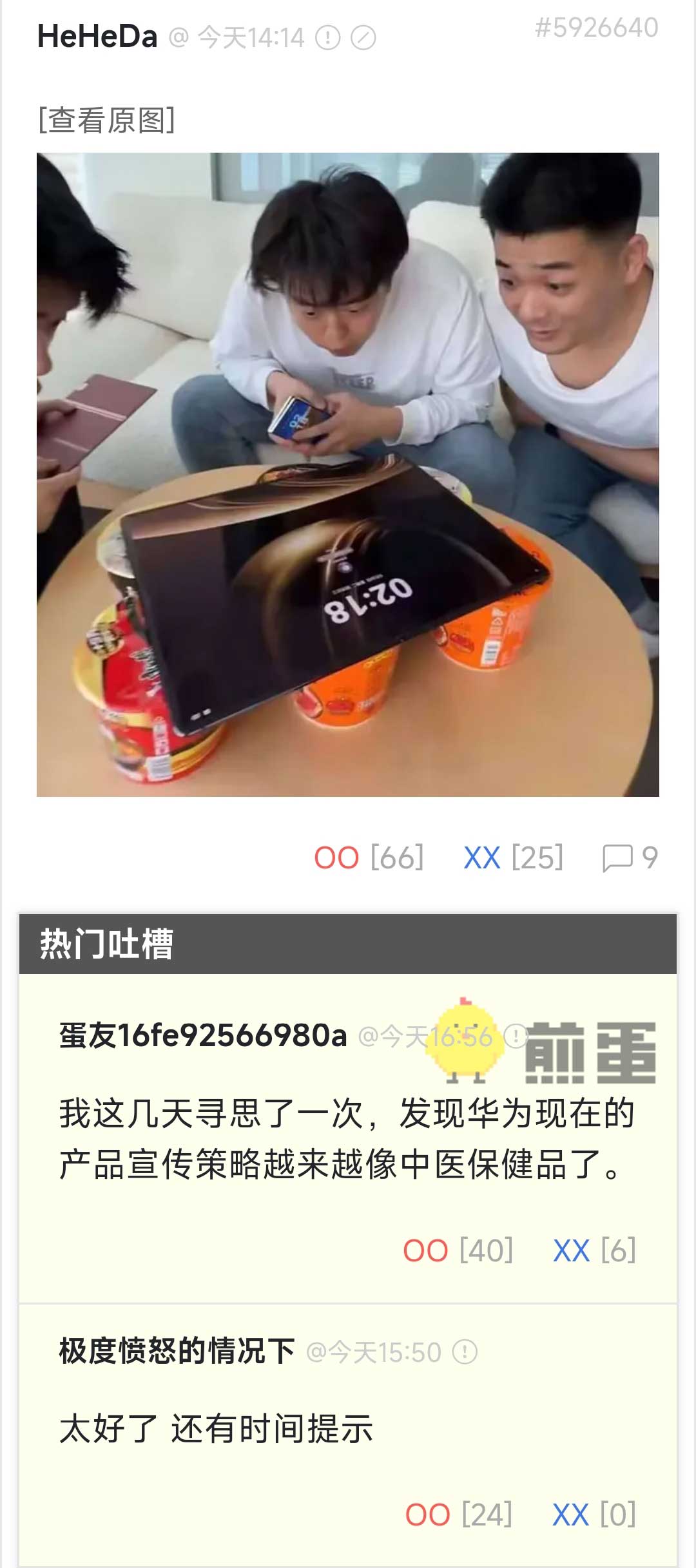Block HeHeDa via the slashed circle icon
The image size is (696, 1568).
pyautogui.click(x=363, y=38)
